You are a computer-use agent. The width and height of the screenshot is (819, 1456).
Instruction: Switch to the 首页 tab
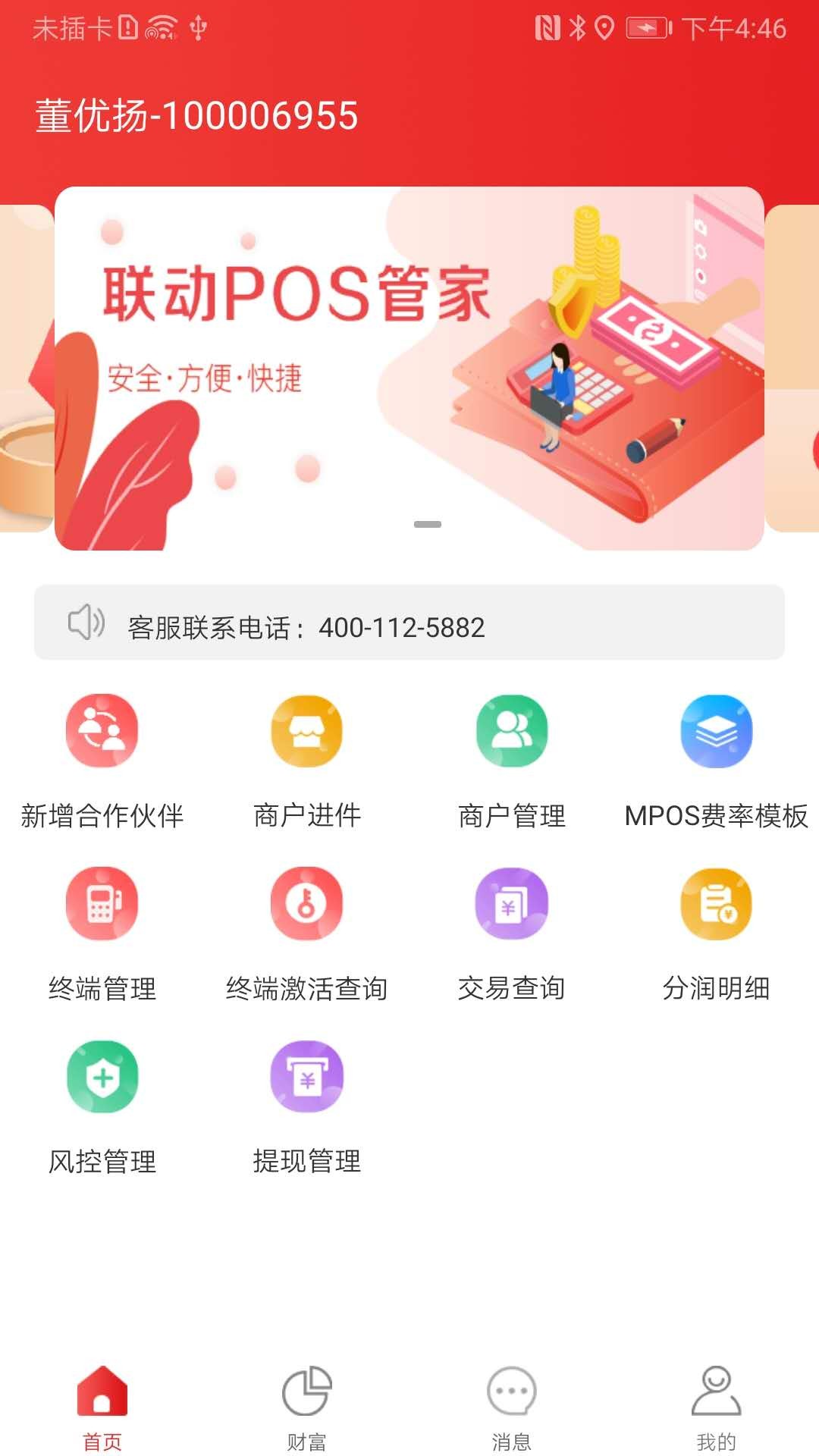102,1407
